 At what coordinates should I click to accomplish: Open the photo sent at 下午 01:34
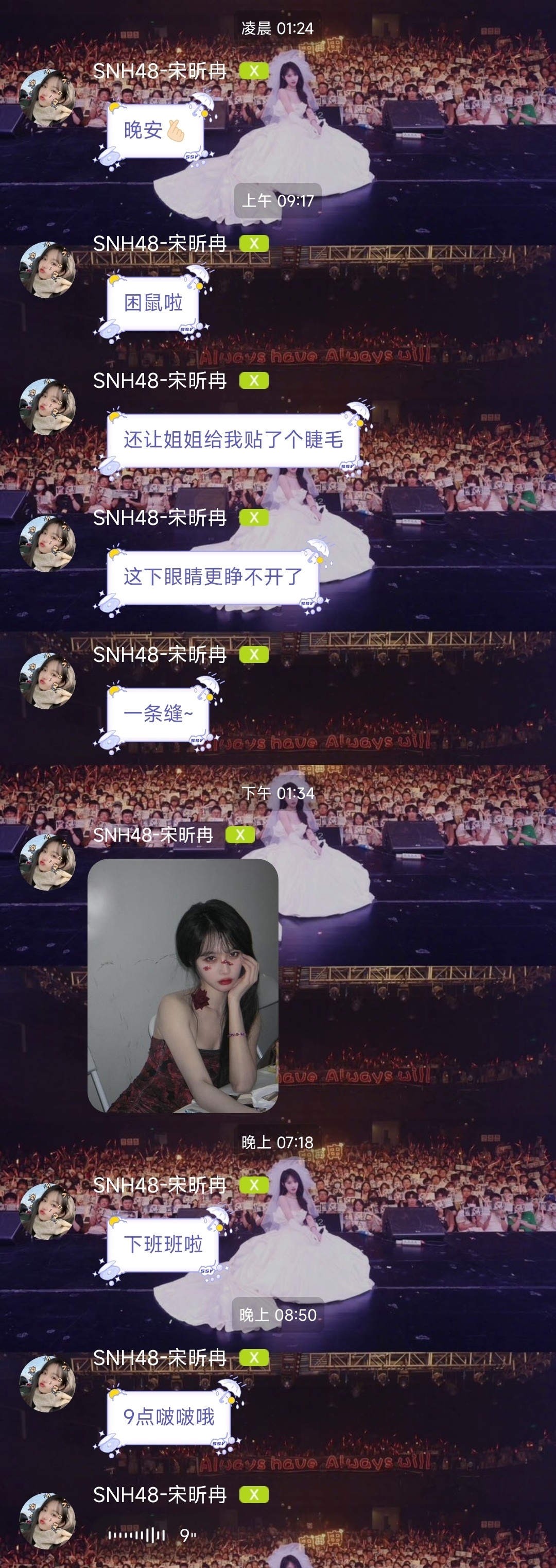click(x=182, y=985)
